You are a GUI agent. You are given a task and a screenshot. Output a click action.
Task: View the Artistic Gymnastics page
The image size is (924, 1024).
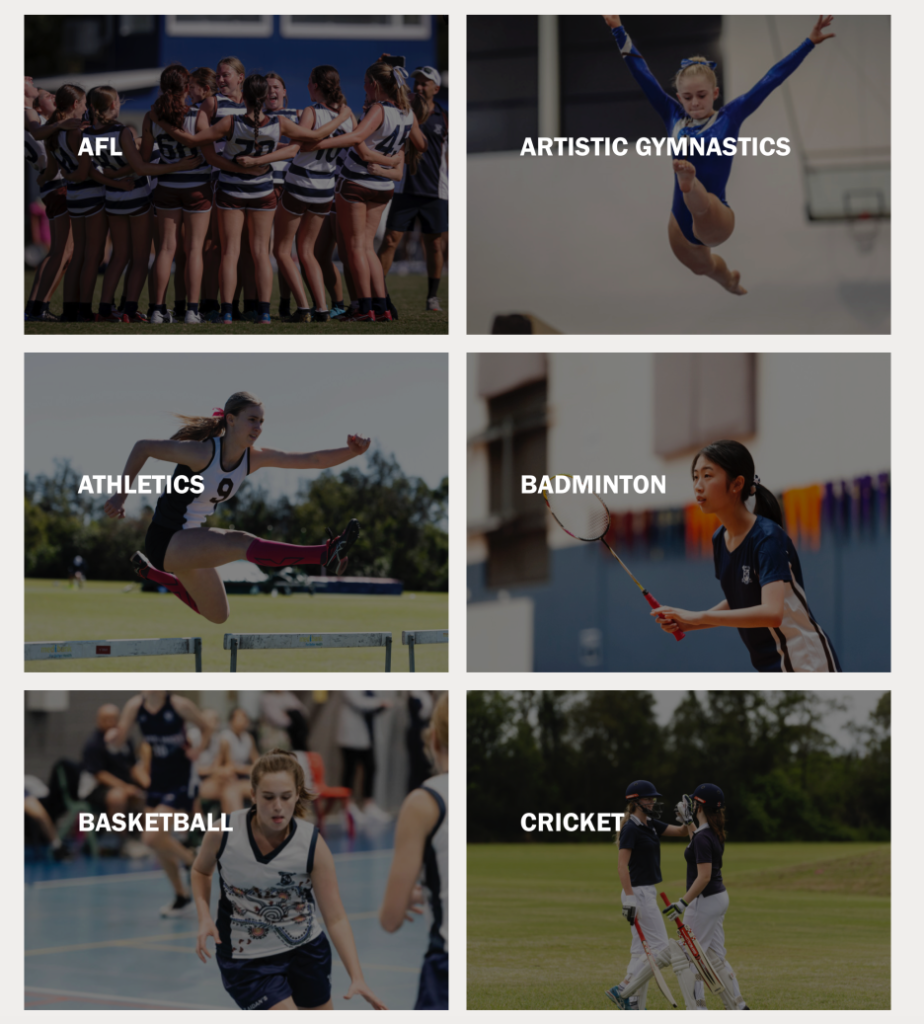pos(678,174)
